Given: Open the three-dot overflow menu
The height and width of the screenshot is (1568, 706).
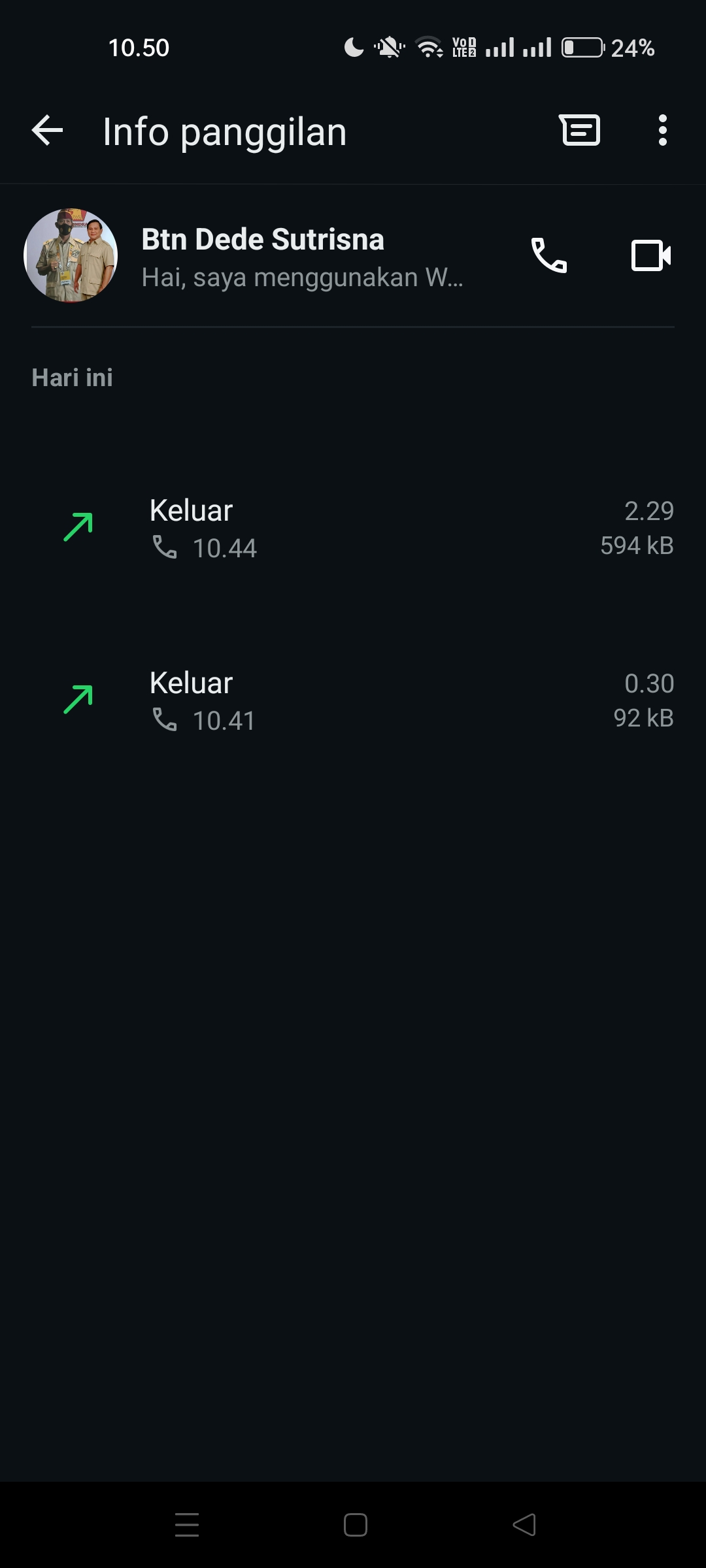Looking at the screenshot, I should point(662,131).
